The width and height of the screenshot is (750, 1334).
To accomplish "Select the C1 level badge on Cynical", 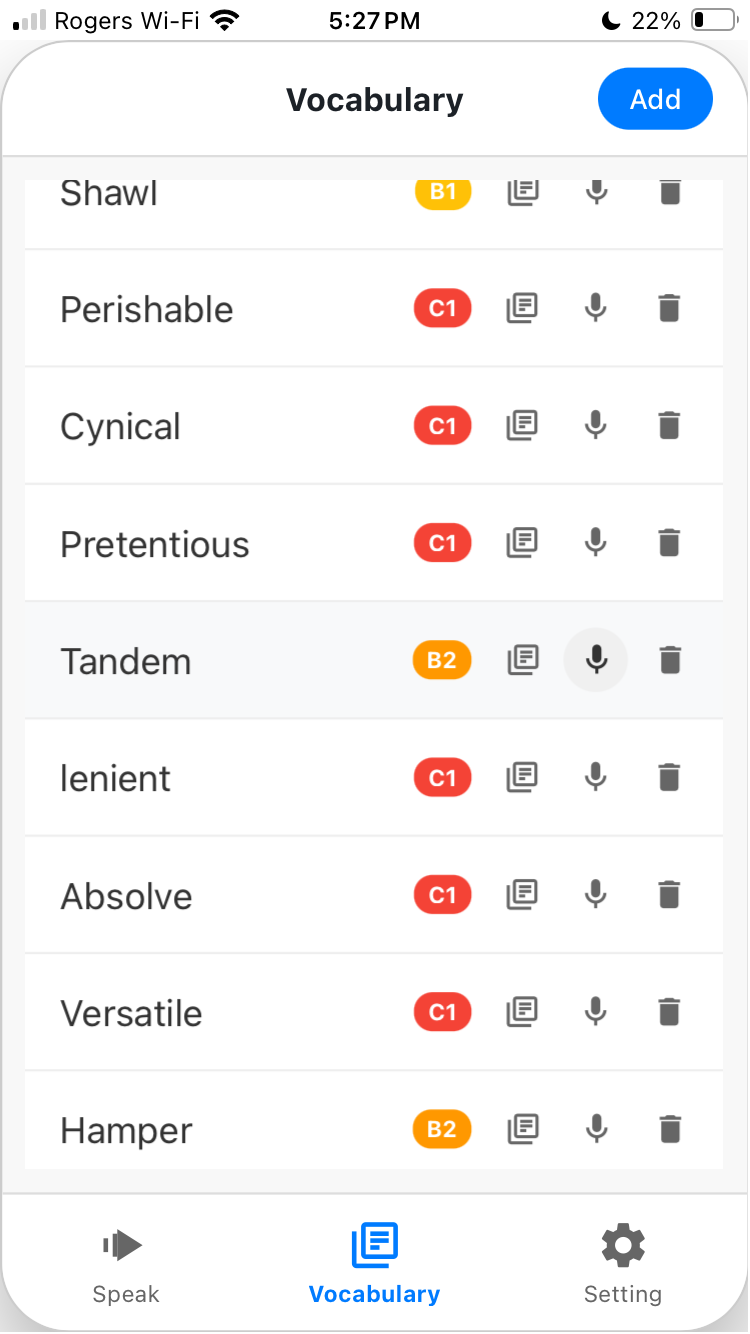I will (442, 425).
